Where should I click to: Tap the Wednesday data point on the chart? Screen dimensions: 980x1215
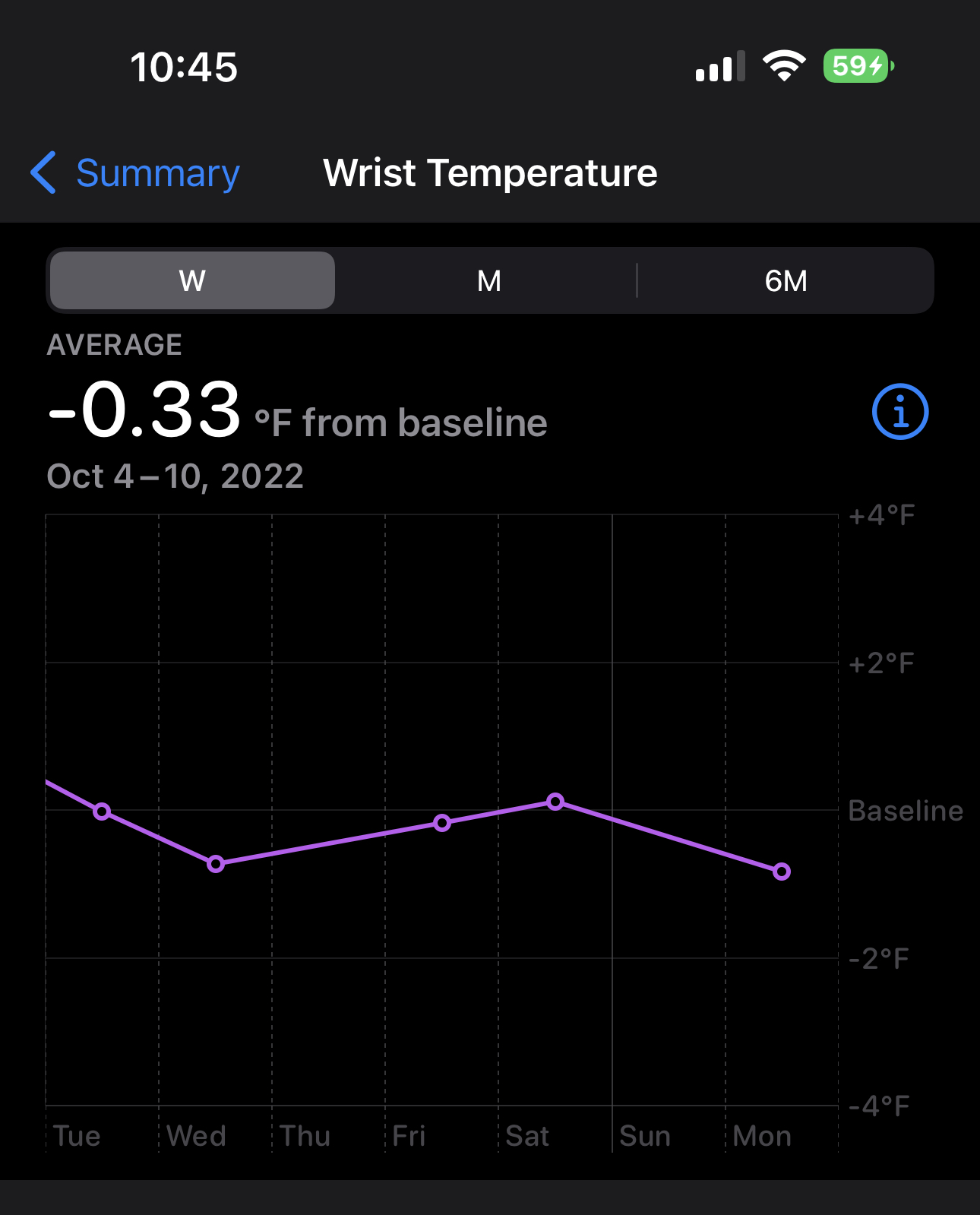[216, 864]
